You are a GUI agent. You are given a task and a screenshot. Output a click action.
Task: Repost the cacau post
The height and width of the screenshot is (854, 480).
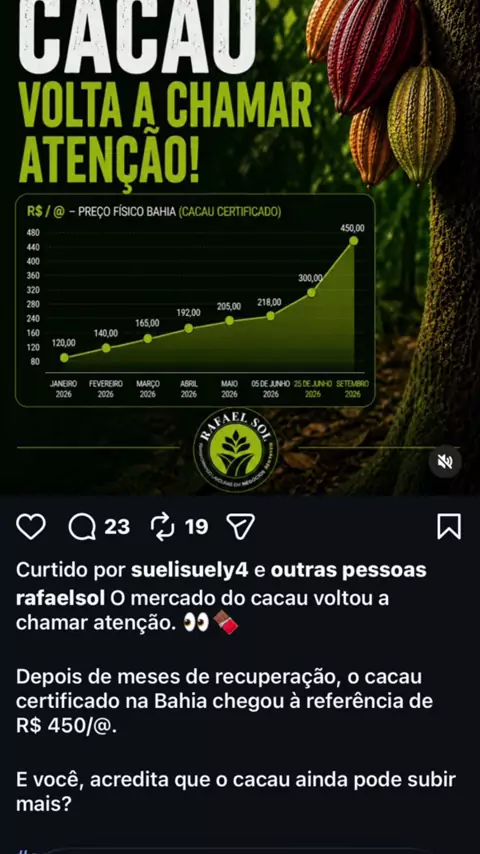coord(162,527)
